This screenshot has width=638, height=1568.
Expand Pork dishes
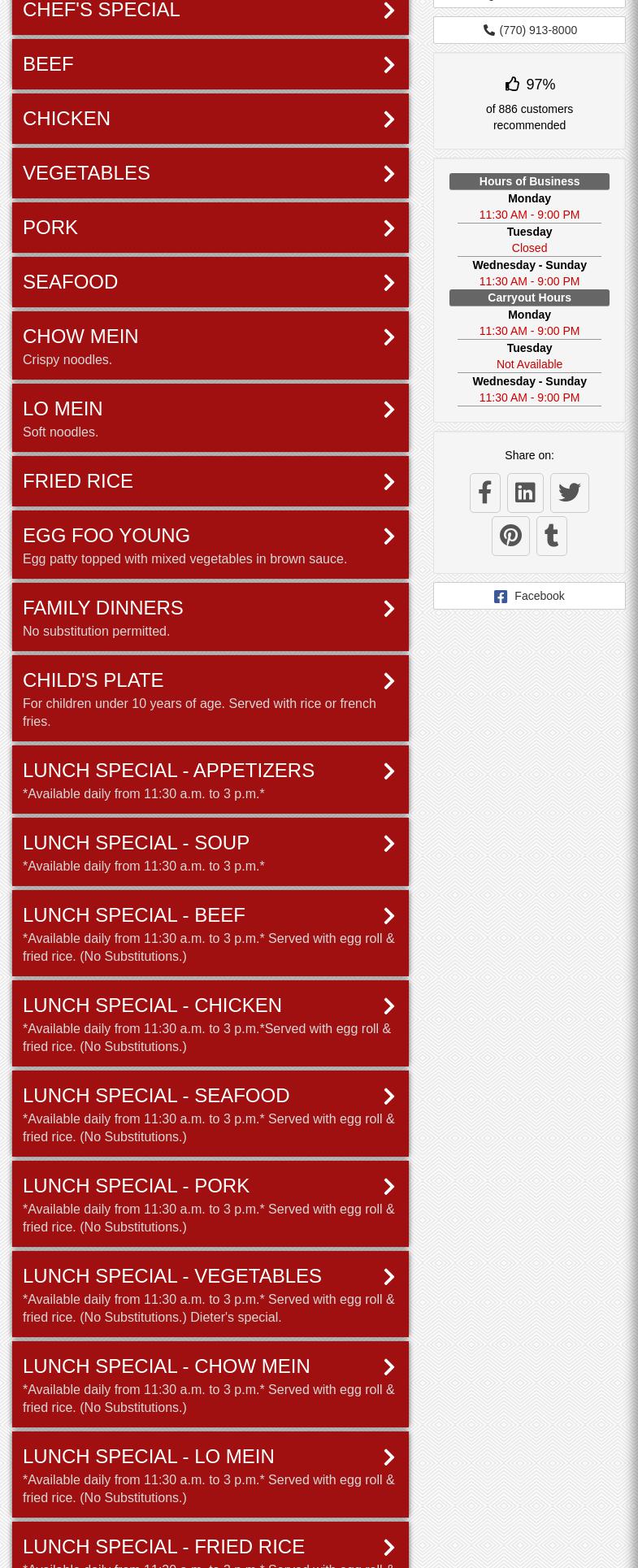pyautogui.click(x=210, y=228)
